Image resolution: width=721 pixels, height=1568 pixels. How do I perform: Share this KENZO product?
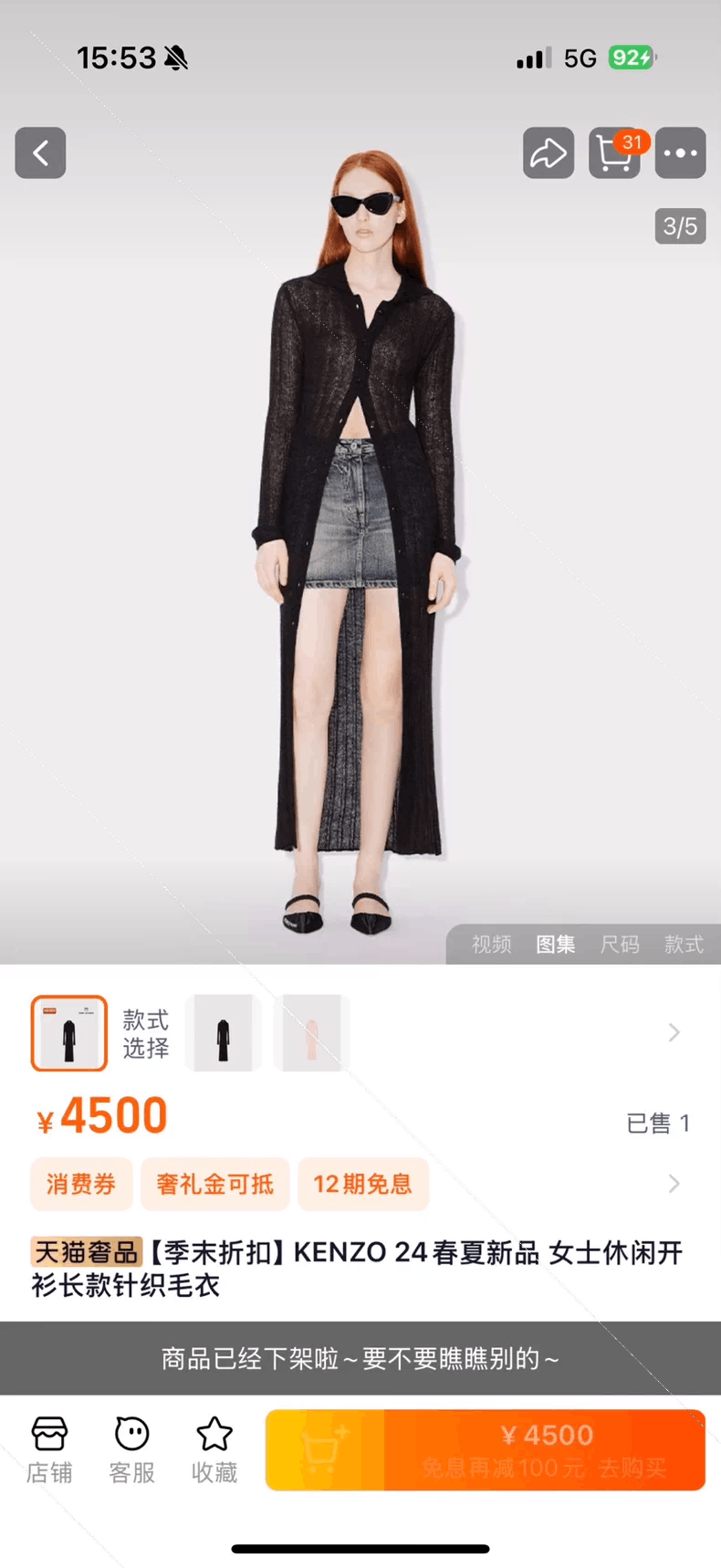[x=549, y=152]
